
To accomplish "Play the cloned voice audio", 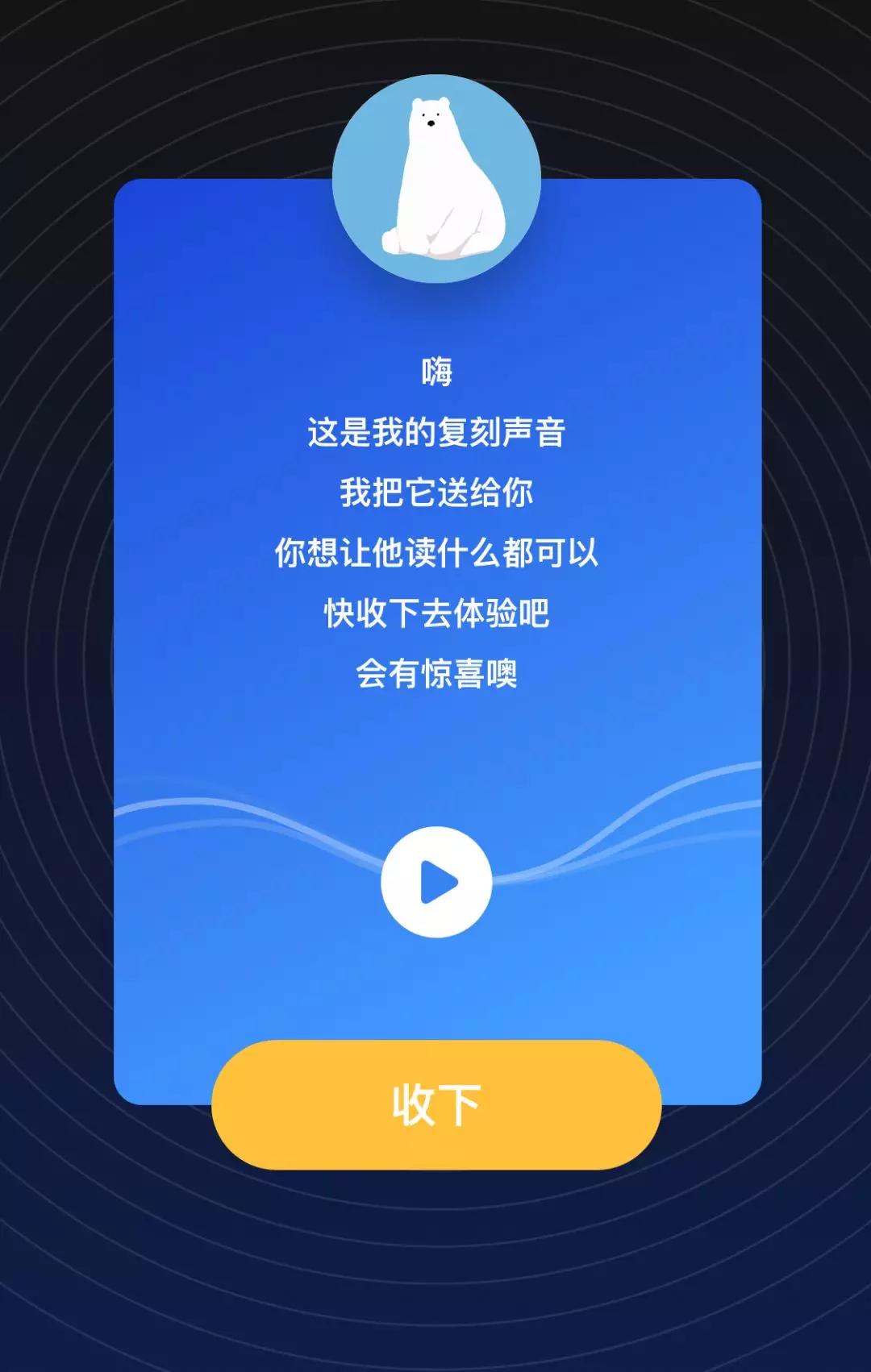I will [x=436, y=882].
